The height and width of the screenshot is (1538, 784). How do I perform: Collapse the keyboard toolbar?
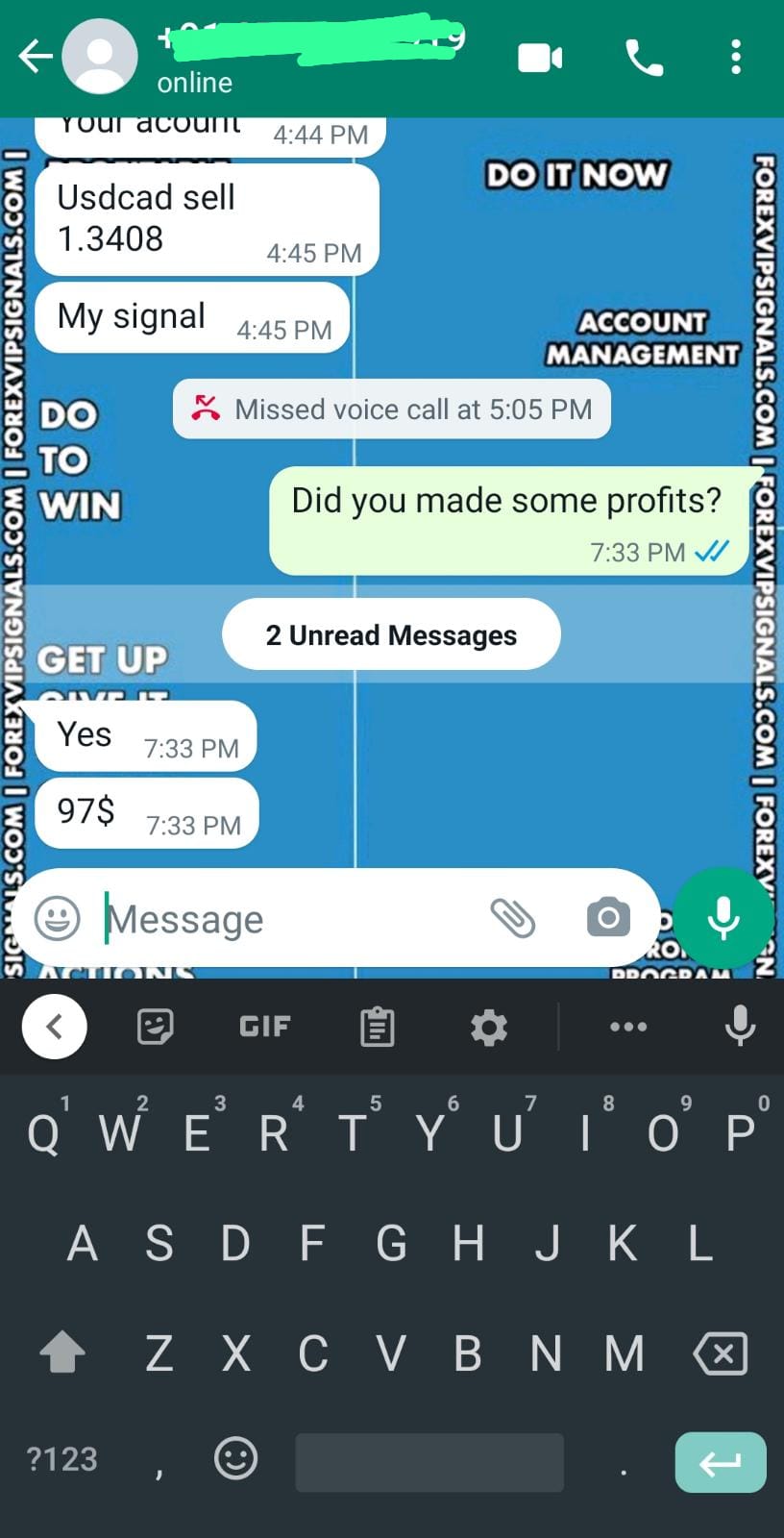click(x=55, y=1027)
